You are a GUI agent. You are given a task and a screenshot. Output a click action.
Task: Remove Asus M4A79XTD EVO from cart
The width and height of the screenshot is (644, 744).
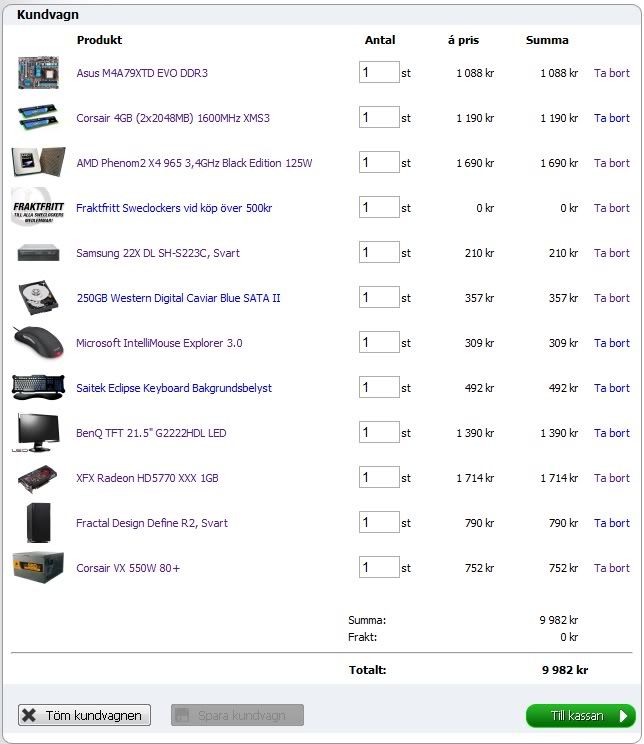point(611,73)
